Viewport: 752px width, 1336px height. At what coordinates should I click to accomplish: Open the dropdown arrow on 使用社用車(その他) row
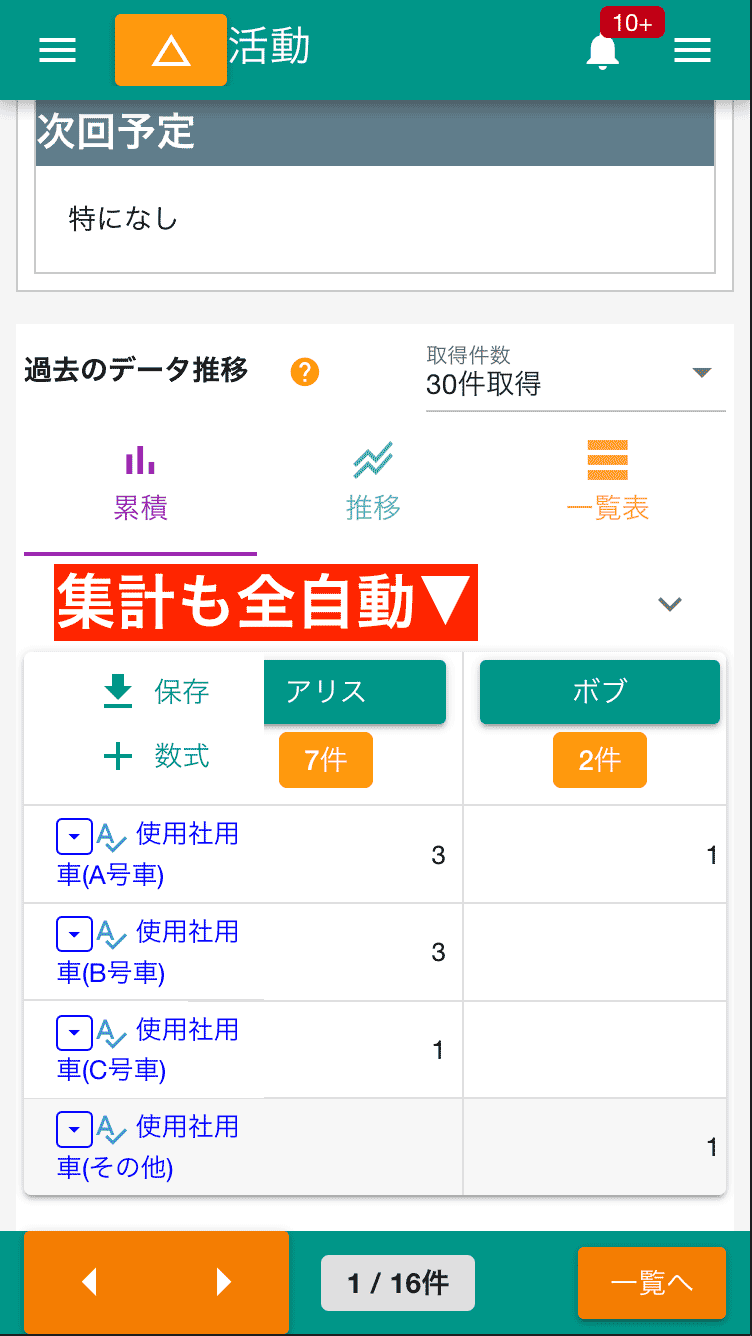click(74, 1127)
